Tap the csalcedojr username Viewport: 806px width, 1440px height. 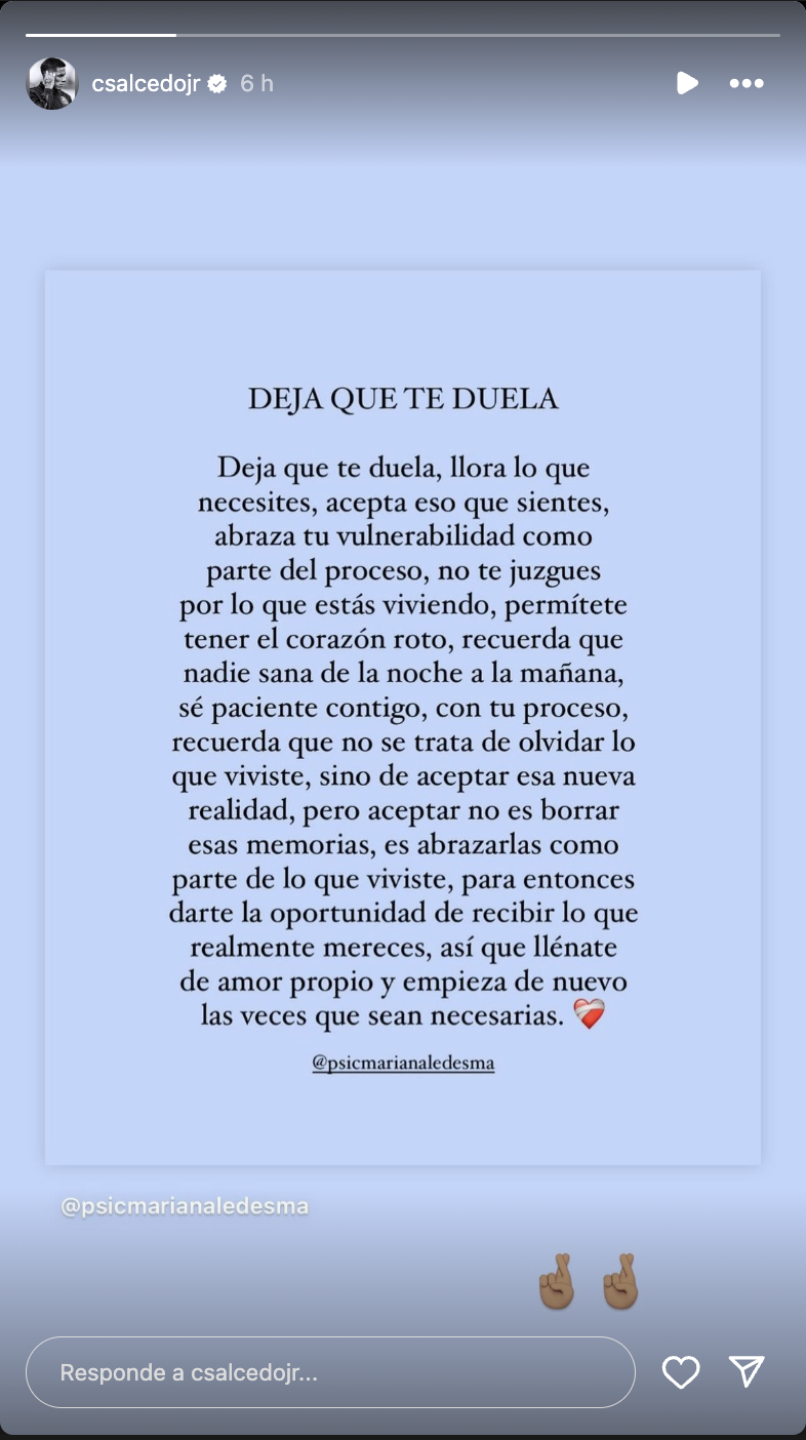click(145, 84)
